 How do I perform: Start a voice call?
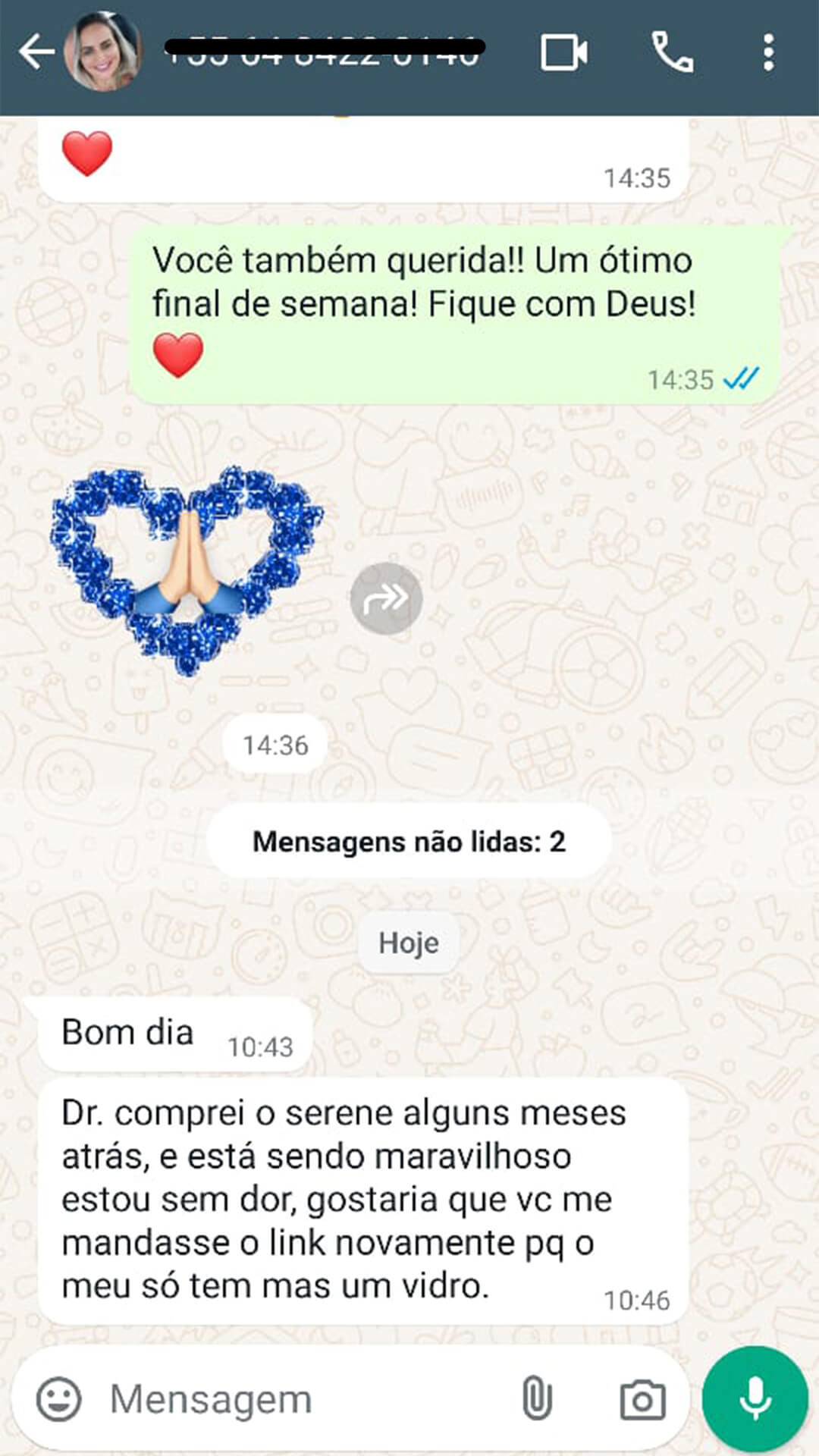[x=673, y=52]
